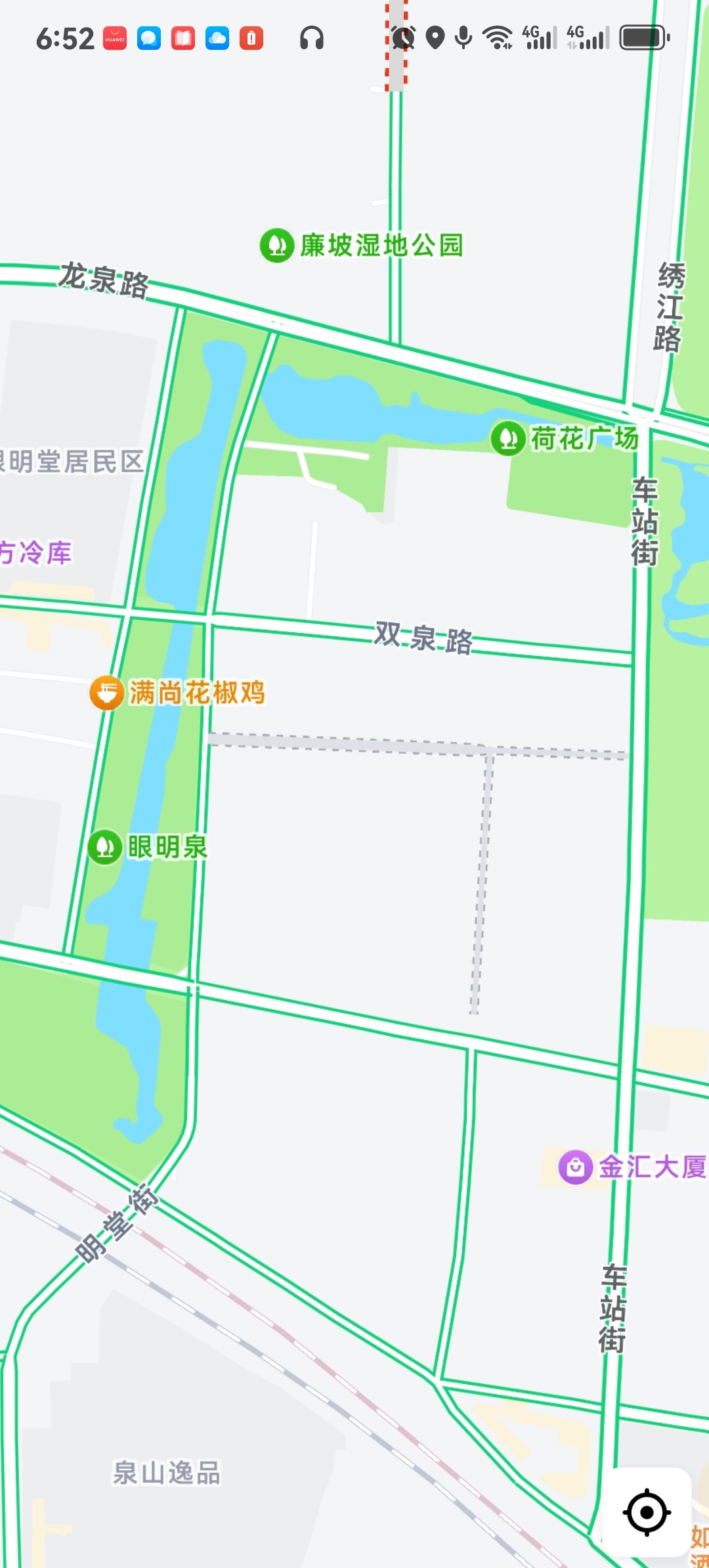The height and width of the screenshot is (1568, 709).
Task: Tap the locate-me button
Action: click(x=647, y=1513)
